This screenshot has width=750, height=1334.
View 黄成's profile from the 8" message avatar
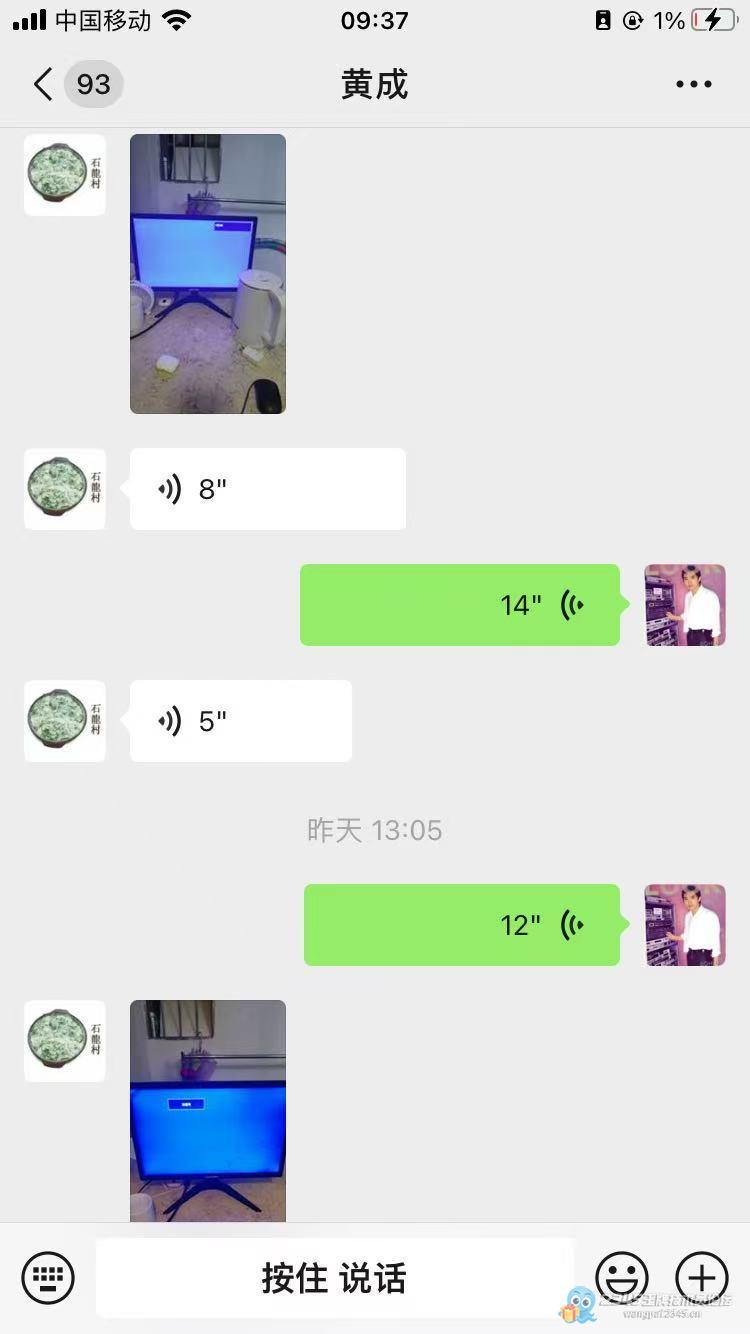pos(65,489)
